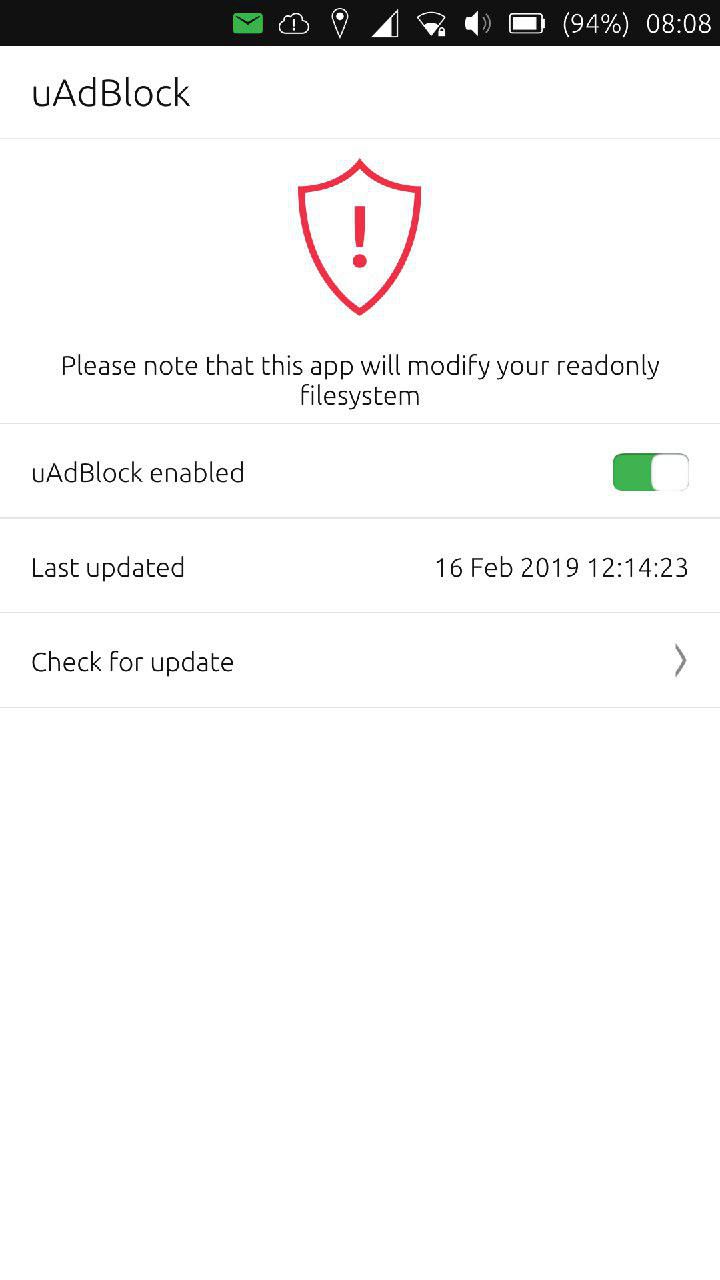This screenshot has height=1280, width=720.
Task: Disable the uAdBlock enabled switch
Action: tap(650, 472)
